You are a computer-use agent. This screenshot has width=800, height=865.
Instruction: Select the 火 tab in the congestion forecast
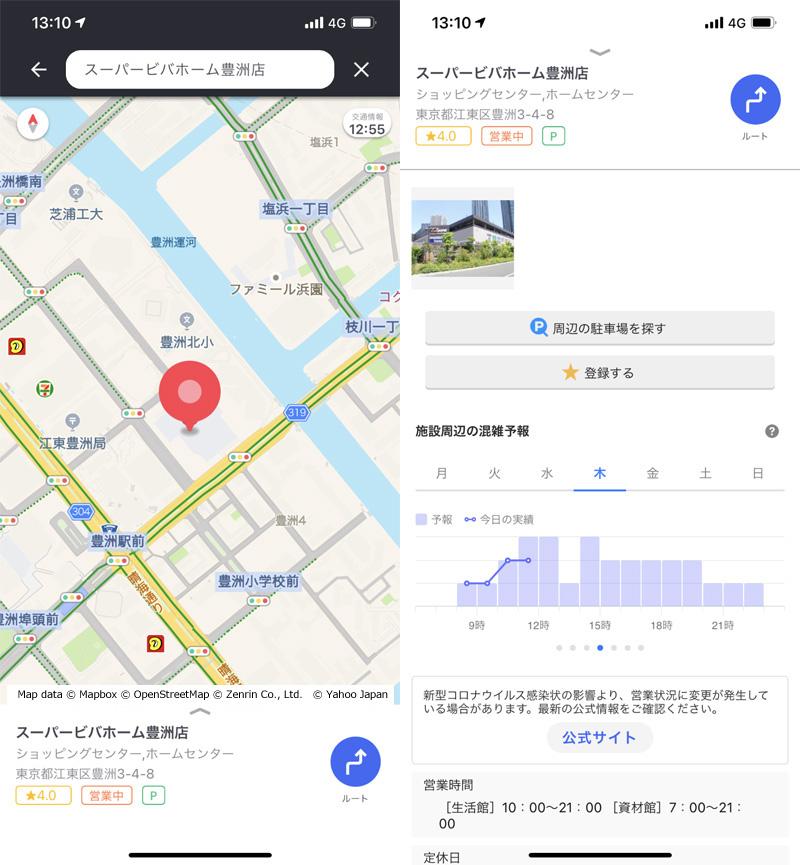(494, 474)
